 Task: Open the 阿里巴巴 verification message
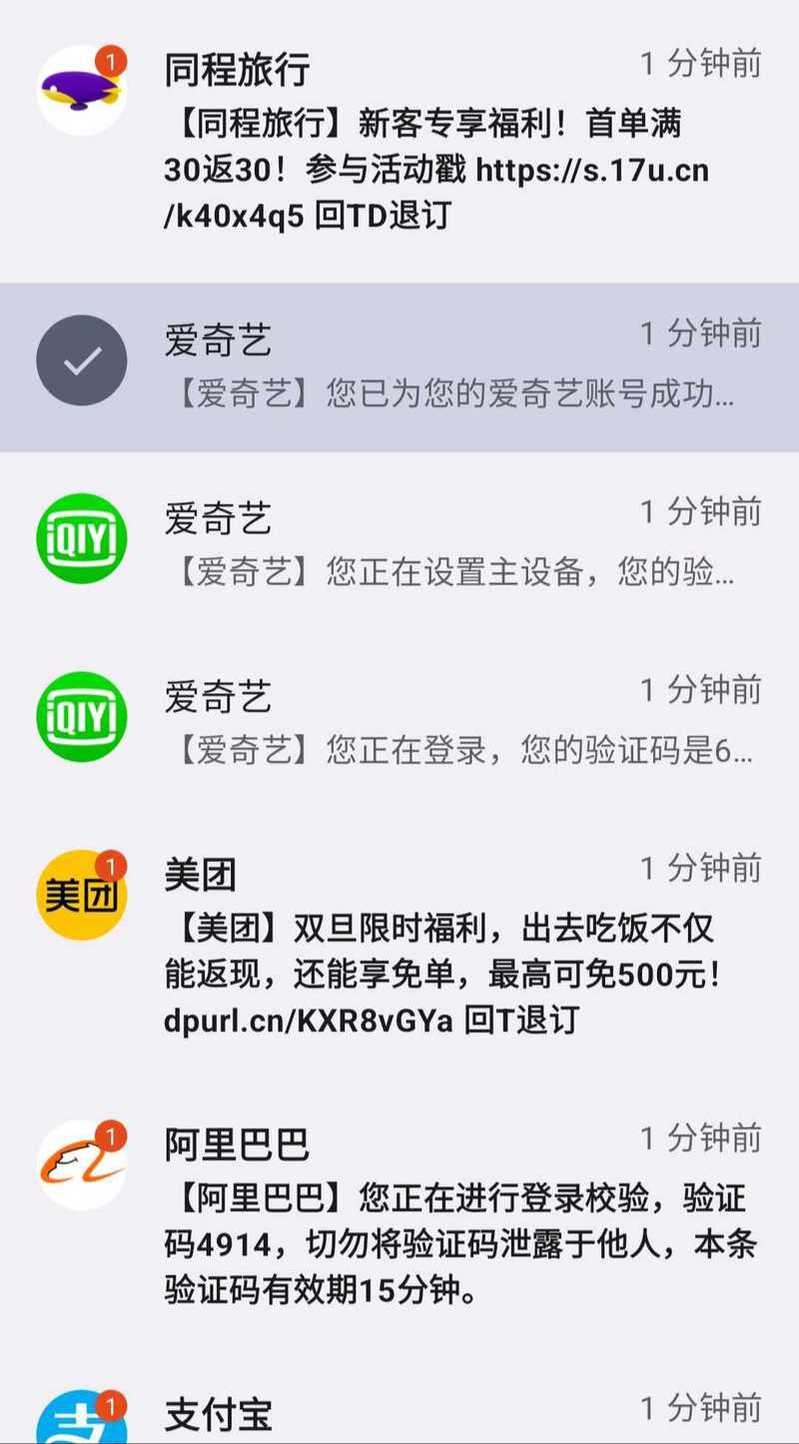[399, 1215]
